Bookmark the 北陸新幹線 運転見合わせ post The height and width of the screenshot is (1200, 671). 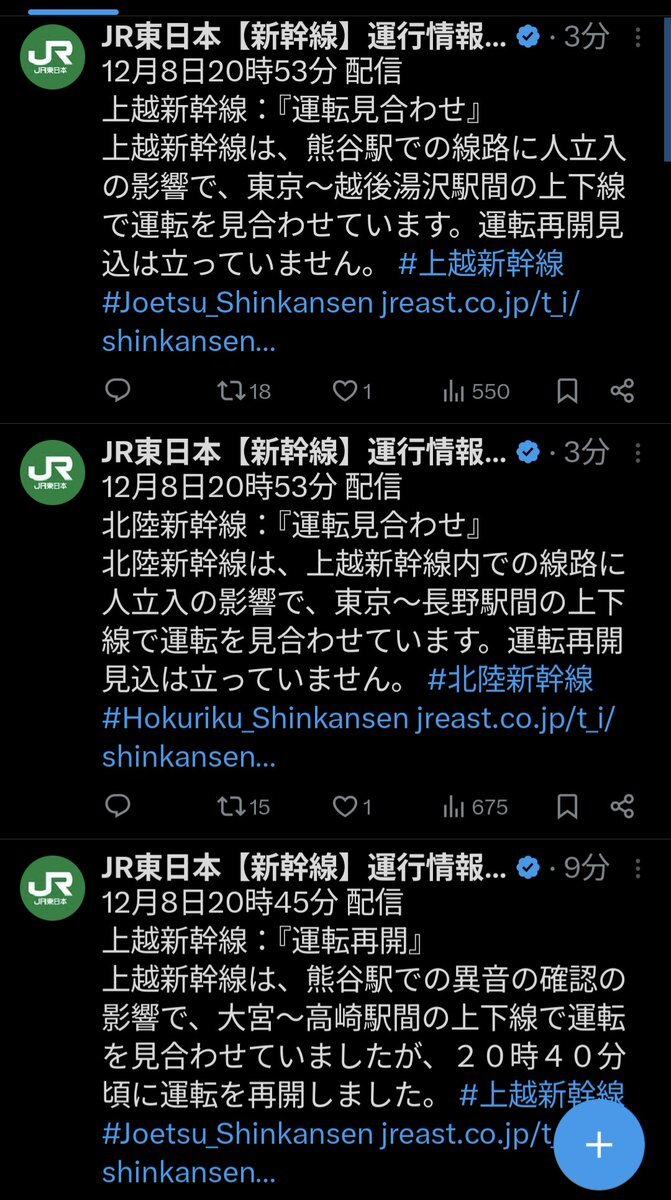point(567,806)
